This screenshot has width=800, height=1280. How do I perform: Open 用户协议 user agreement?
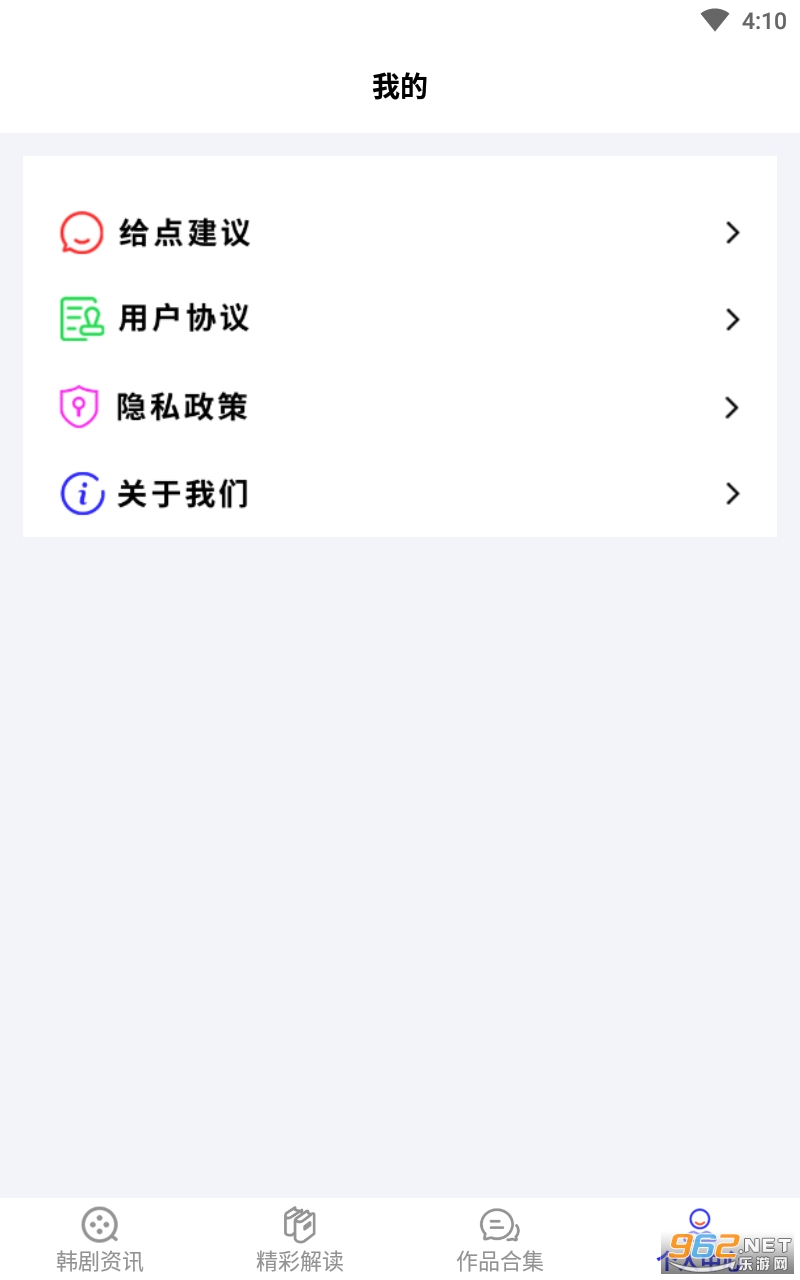click(400, 319)
